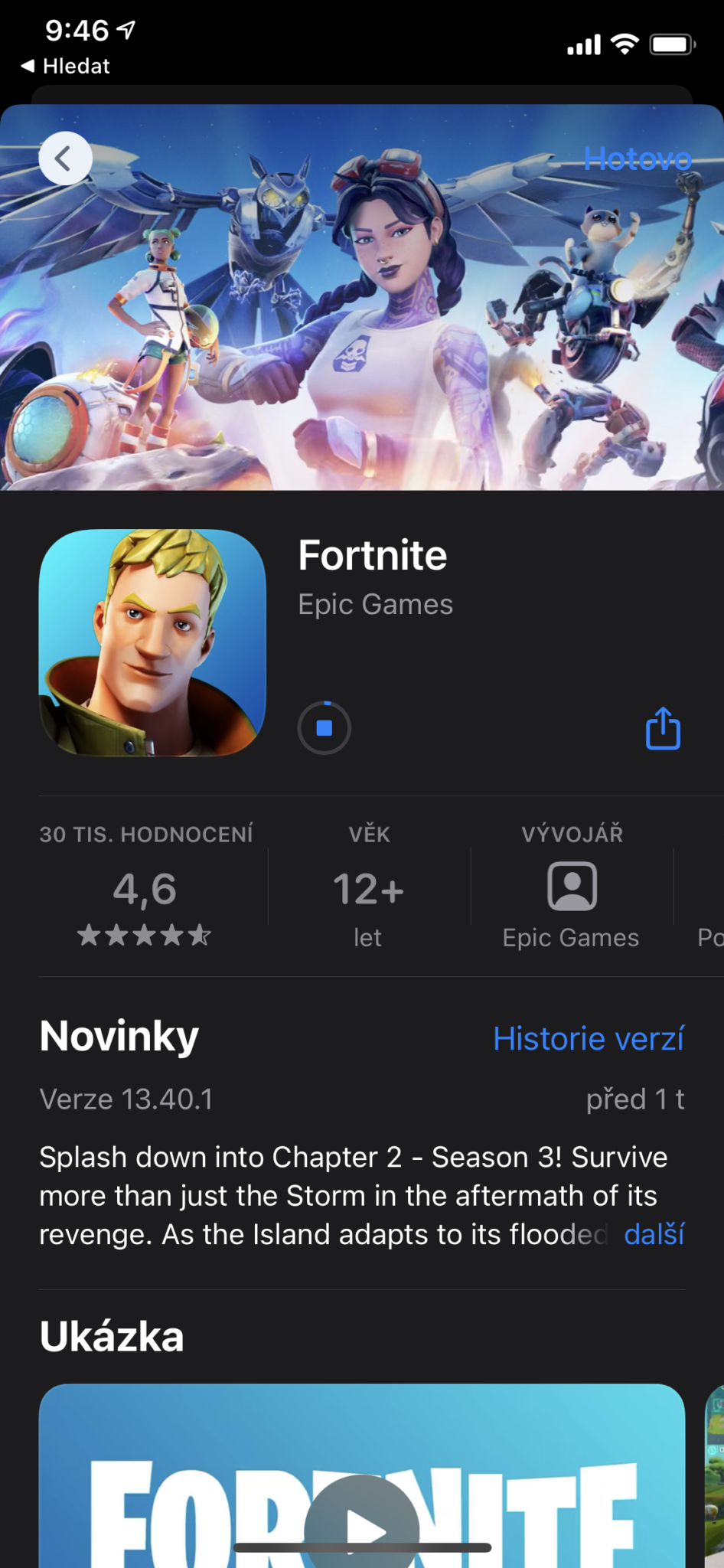
Task: Pause the Fortnite download in progress
Action: click(324, 728)
